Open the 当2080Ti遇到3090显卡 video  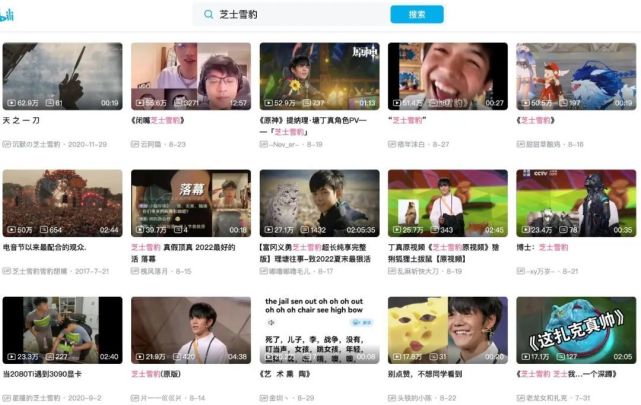click(62, 330)
